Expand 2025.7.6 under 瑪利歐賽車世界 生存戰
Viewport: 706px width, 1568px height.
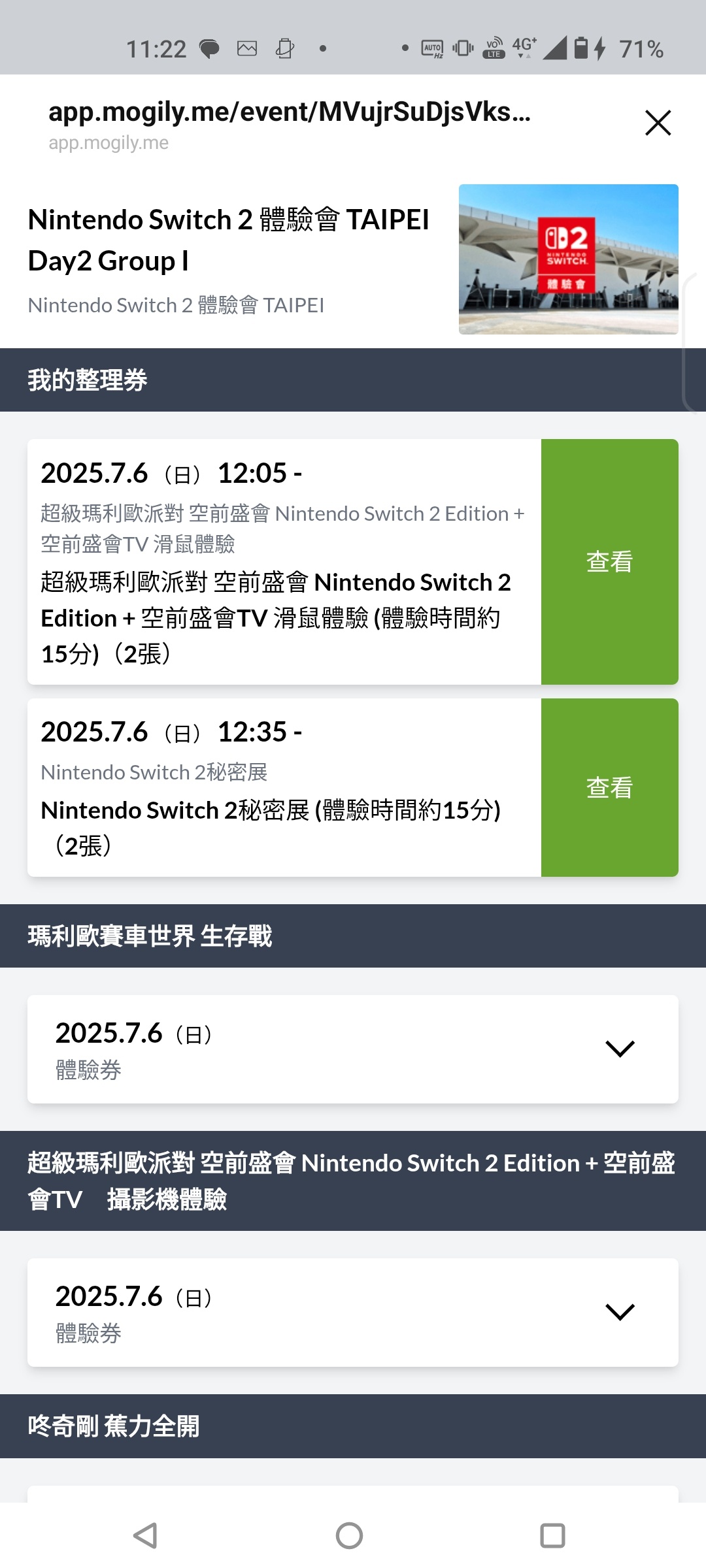[620, 1049]
